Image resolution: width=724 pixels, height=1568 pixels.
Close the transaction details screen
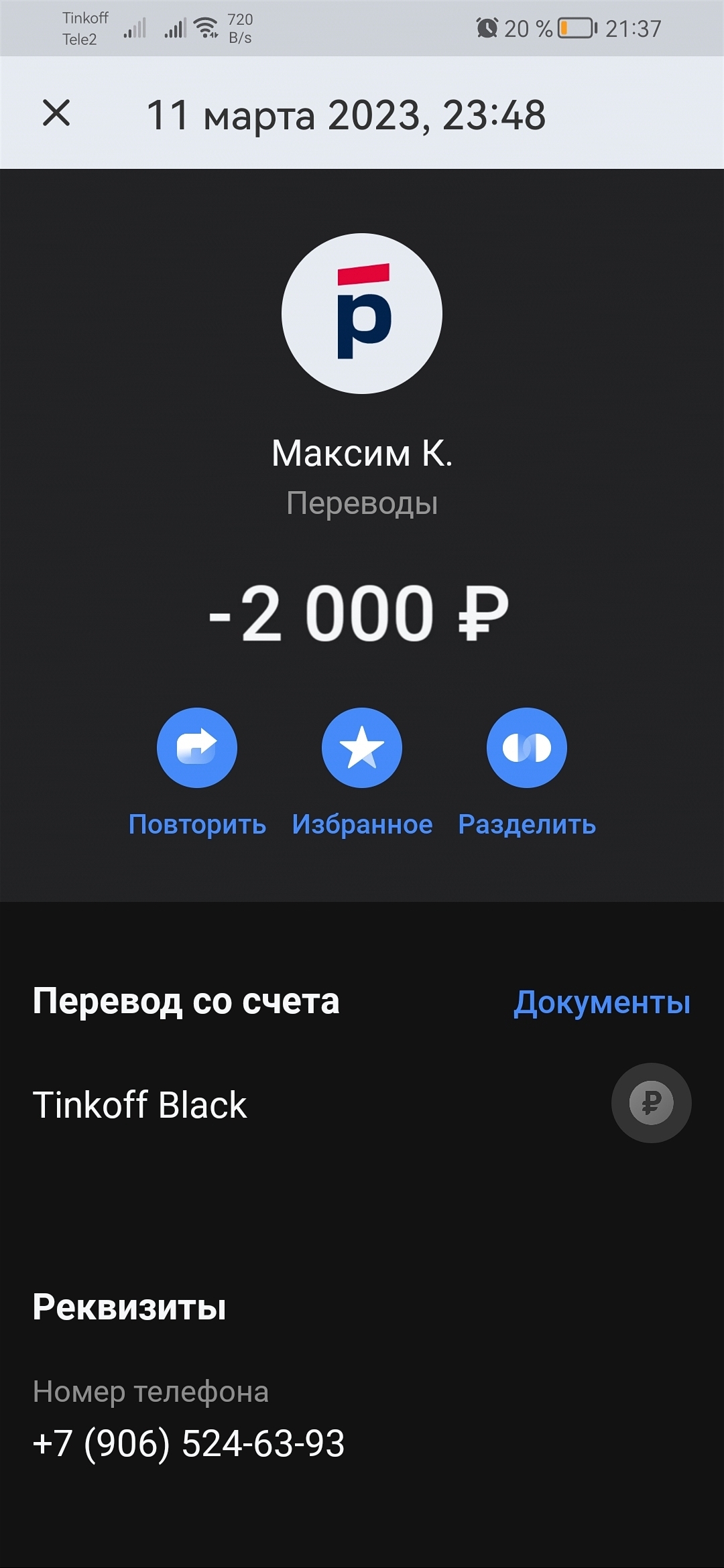pos(56,113)
